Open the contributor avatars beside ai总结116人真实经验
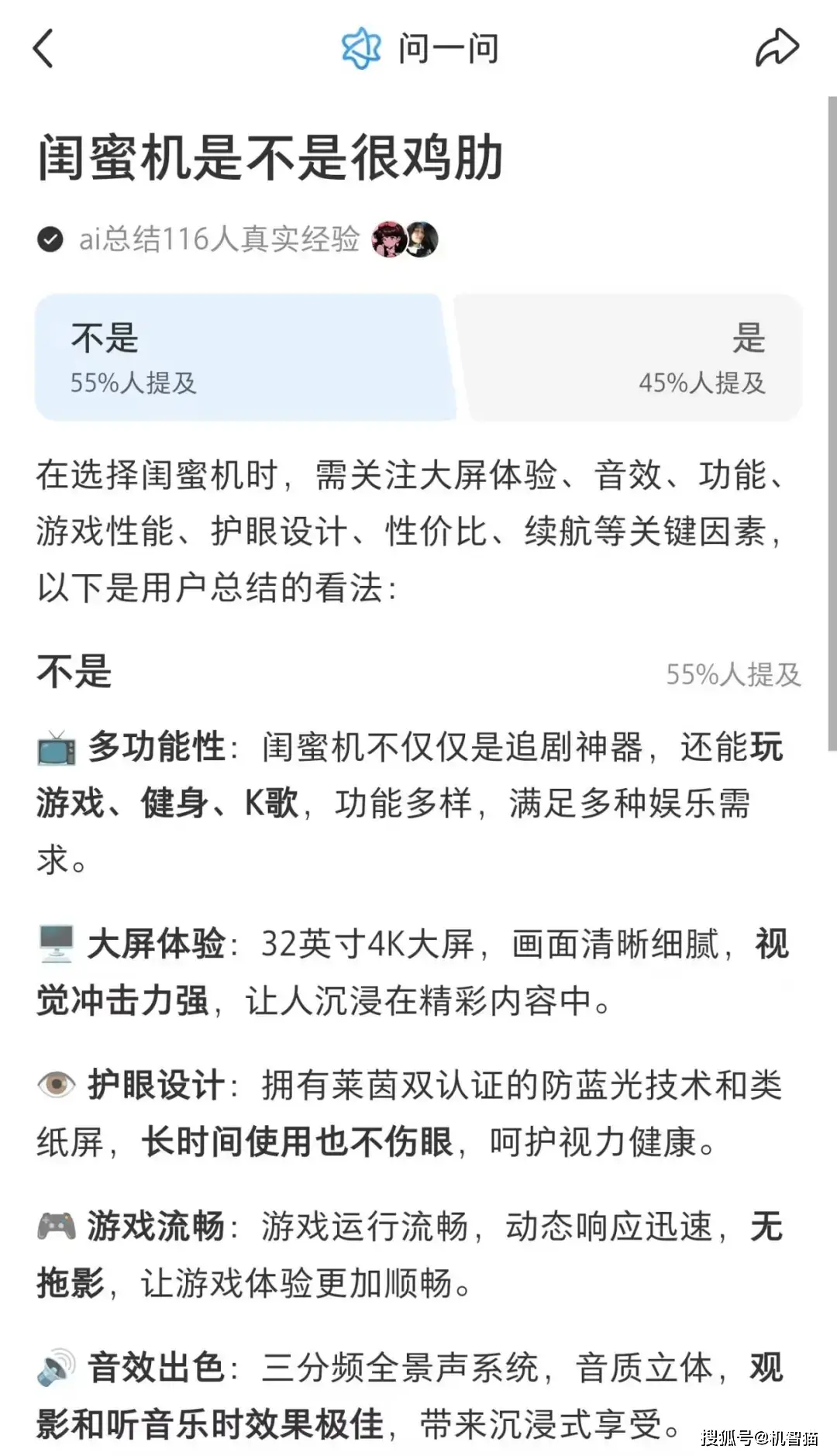837x1456 pixels. pyautogui.click(x=405, y=239)
